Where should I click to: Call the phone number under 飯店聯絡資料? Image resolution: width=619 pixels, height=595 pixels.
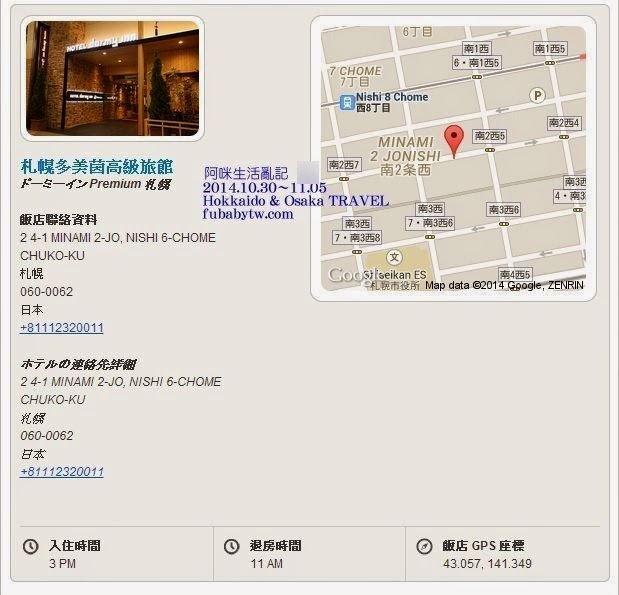pyautogui.click(x=62, y=328)
